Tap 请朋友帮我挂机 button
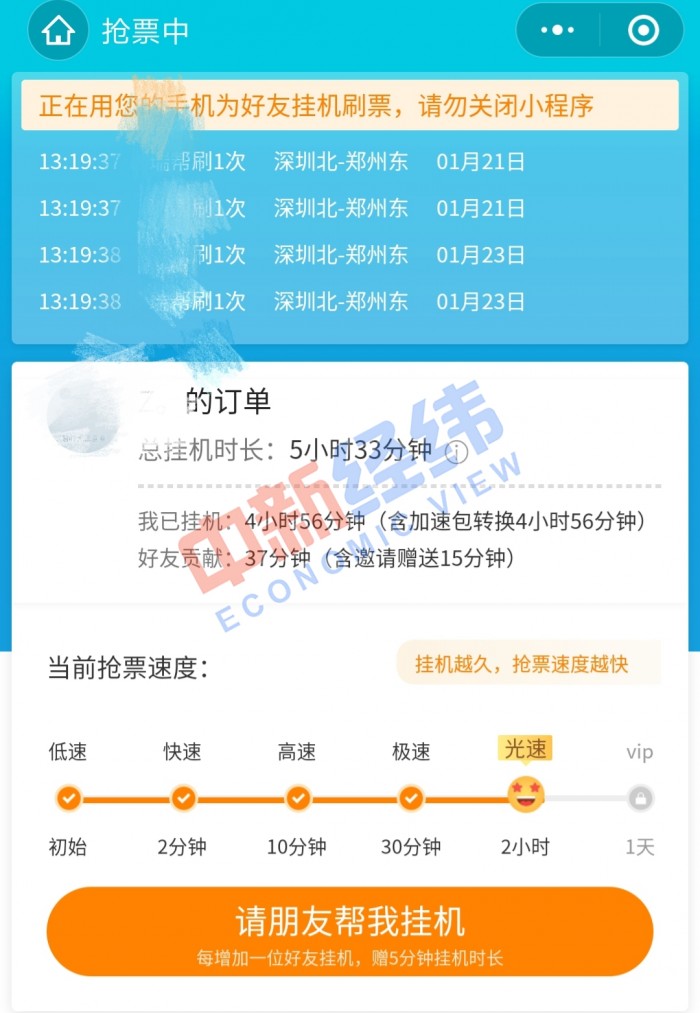Image resolution: width=700 pixels, height=1013 pixels. point(350,931)
